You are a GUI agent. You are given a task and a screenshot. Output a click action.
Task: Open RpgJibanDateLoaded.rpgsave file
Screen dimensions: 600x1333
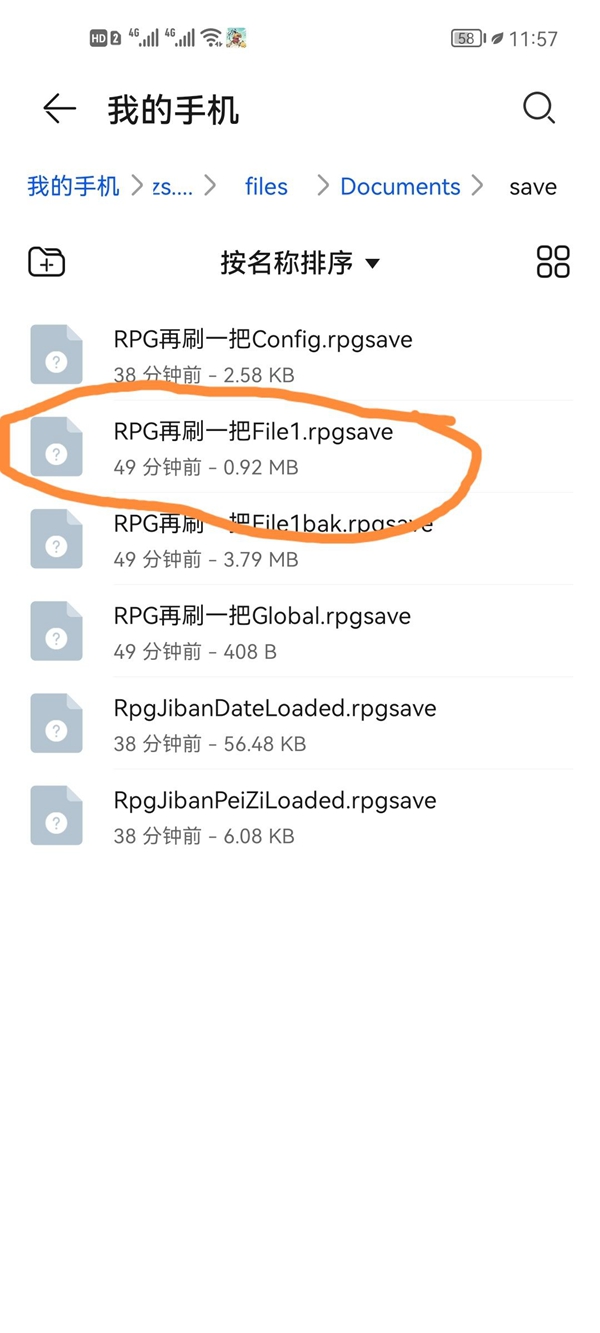click(x=275, y=724)
